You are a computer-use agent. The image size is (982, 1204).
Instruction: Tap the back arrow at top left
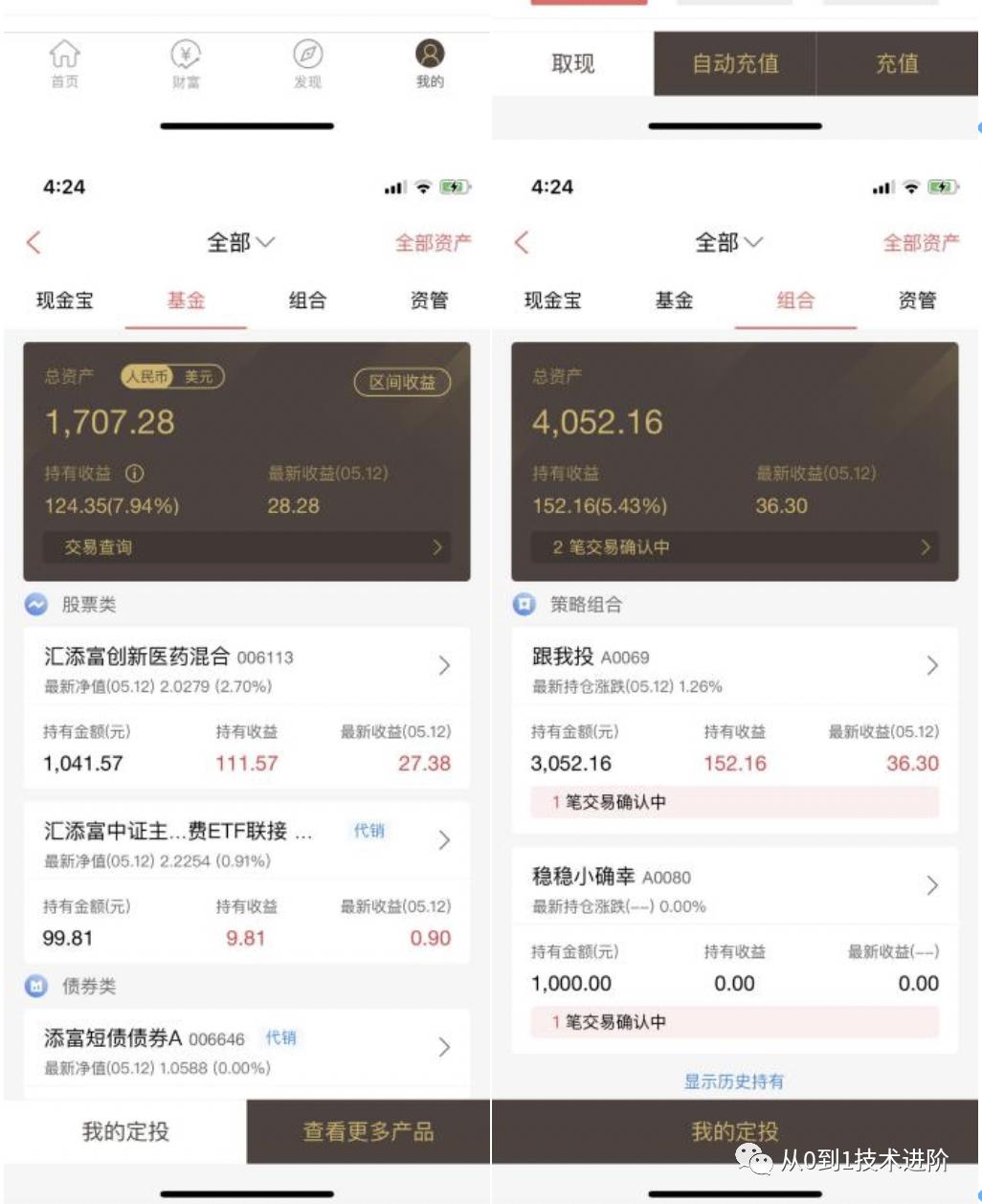point(33,242)
